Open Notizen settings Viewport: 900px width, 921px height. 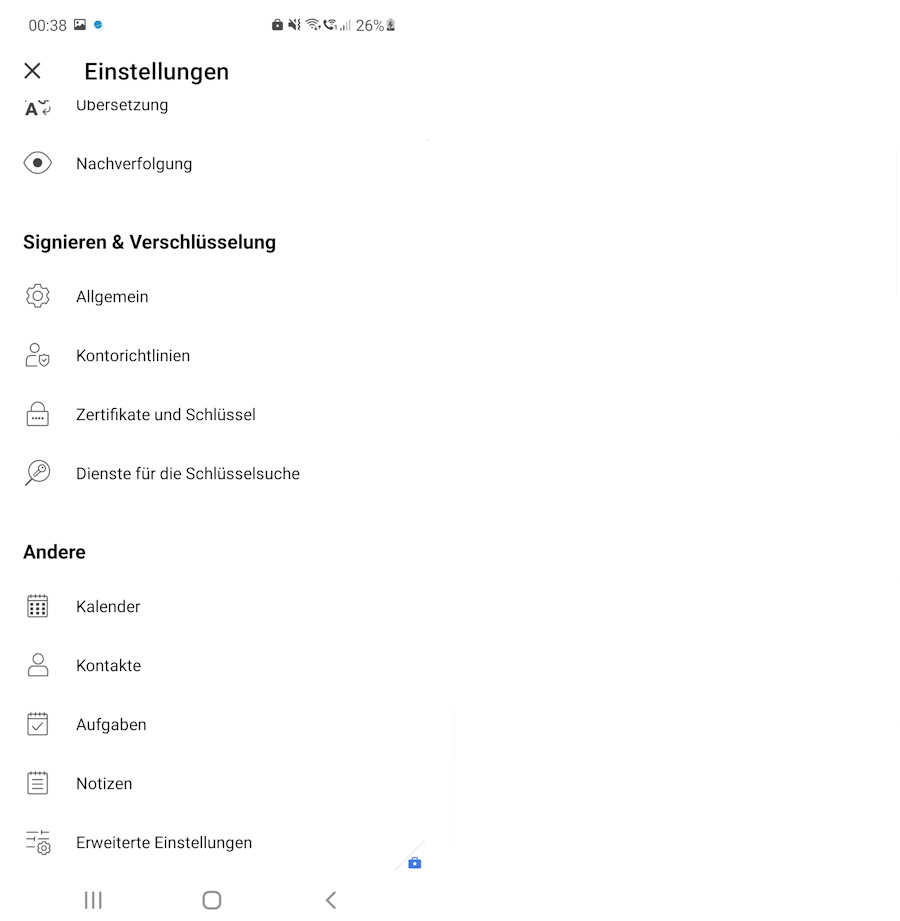coord(104,784)
